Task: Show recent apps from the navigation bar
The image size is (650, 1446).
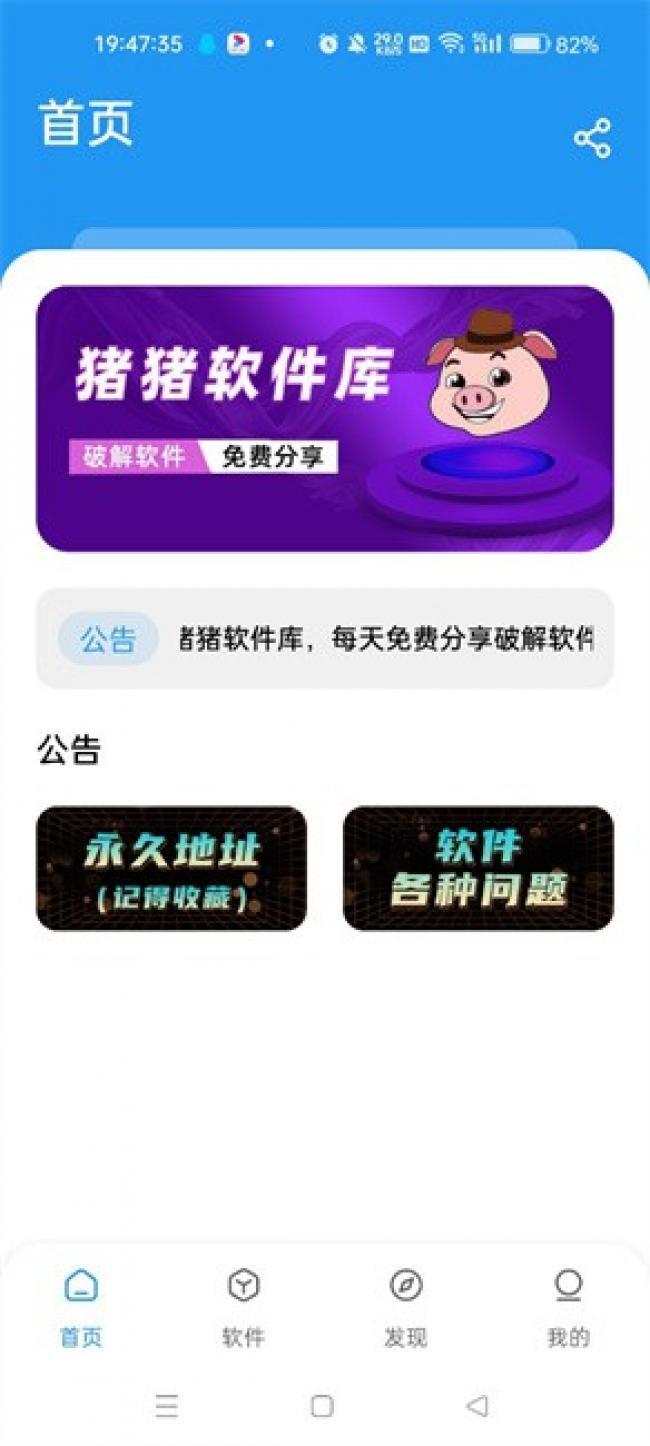Action: pos(167,1406)
